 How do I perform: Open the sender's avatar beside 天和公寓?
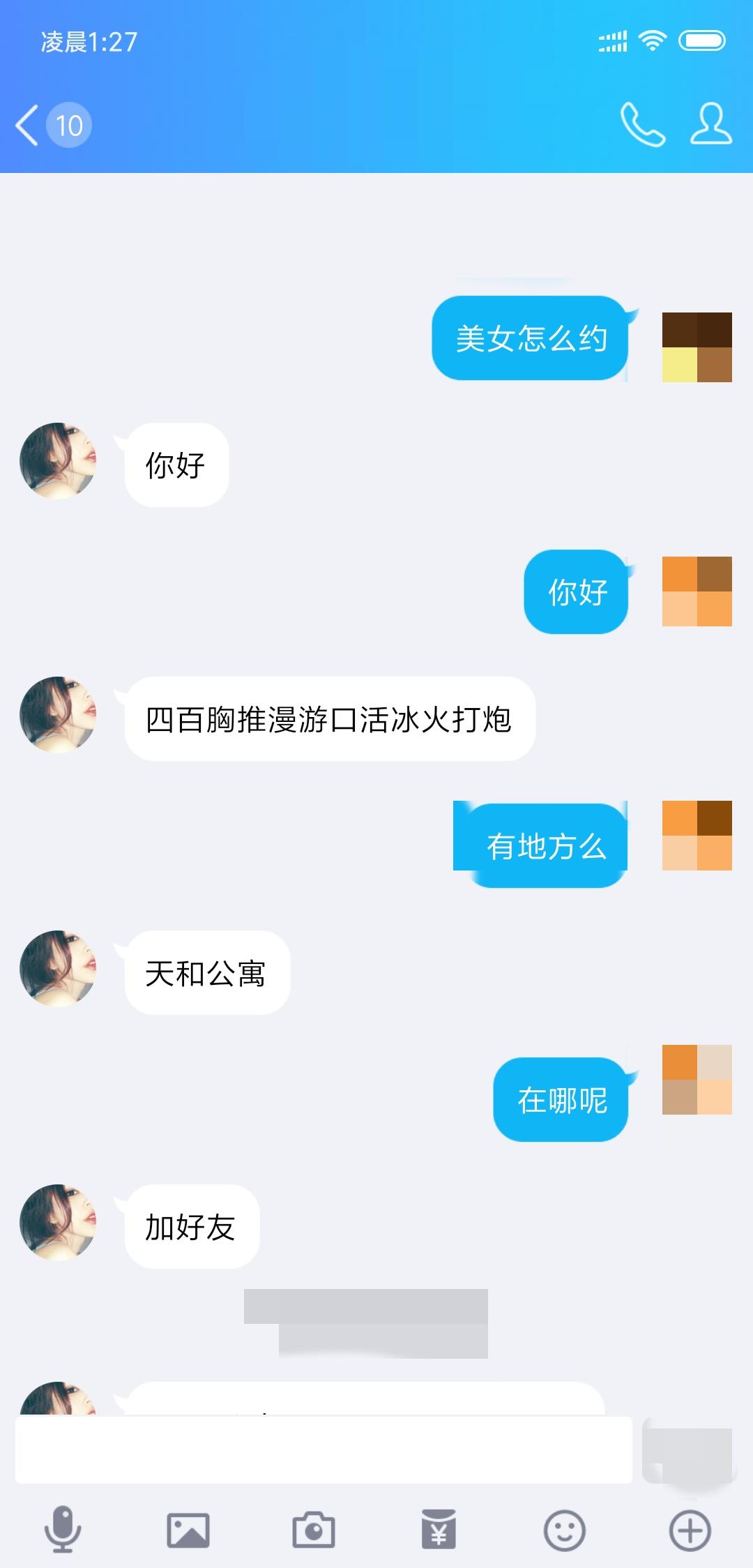pos(58,968)
